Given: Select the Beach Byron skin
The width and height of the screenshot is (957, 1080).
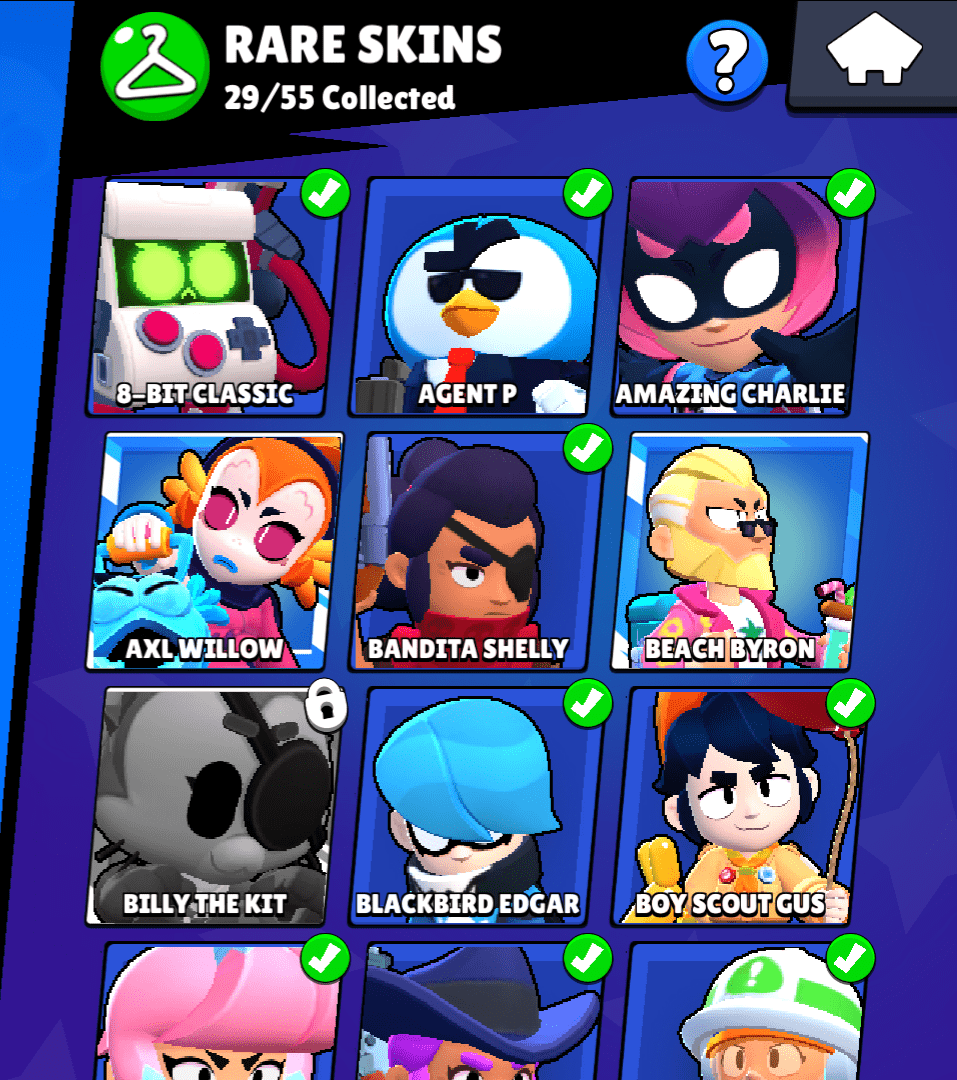Looking at the screenshot, I should tap(740, 550).
